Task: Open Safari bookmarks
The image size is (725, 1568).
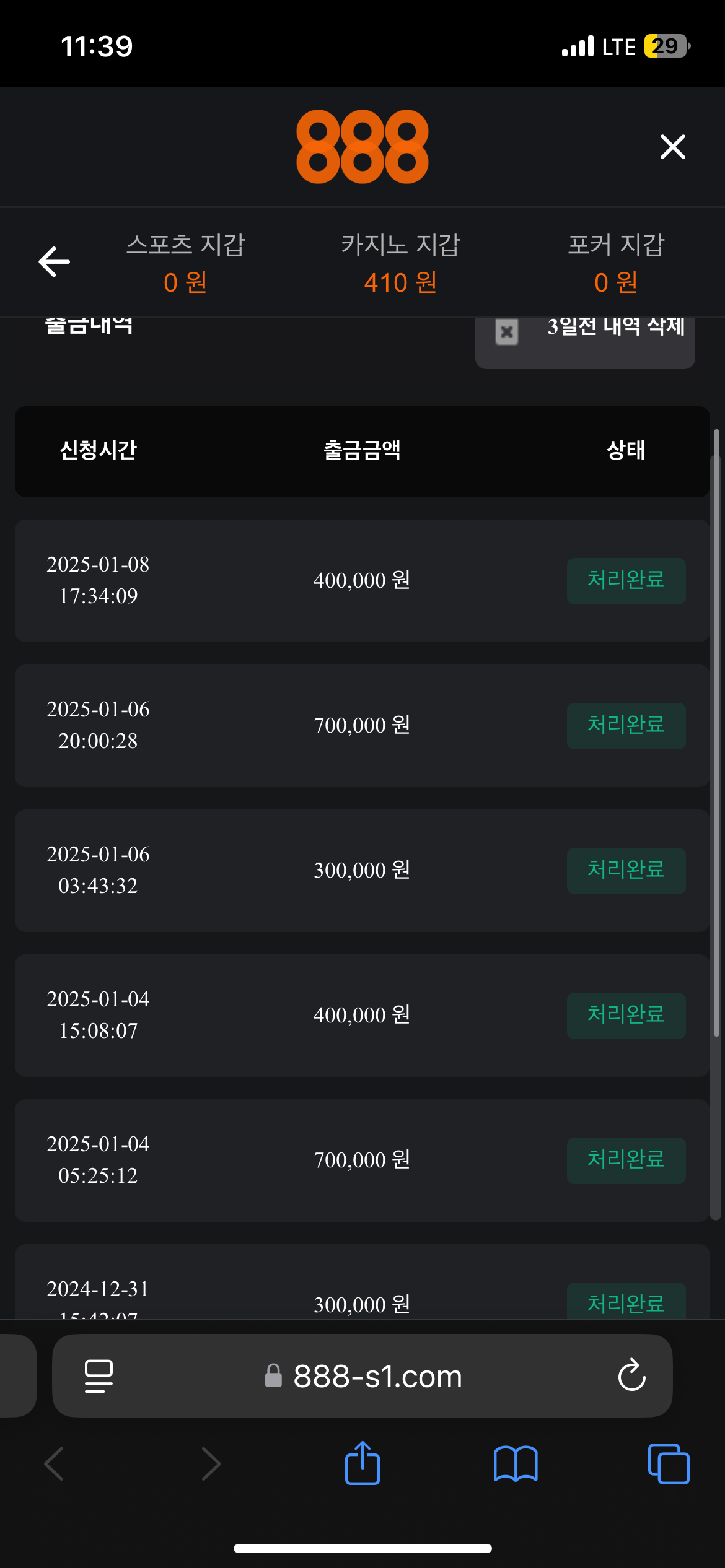Action: coord(516,1464)
